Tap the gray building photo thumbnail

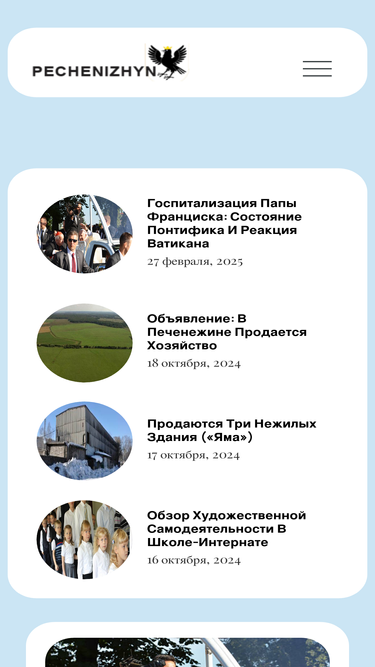[85, 441]
